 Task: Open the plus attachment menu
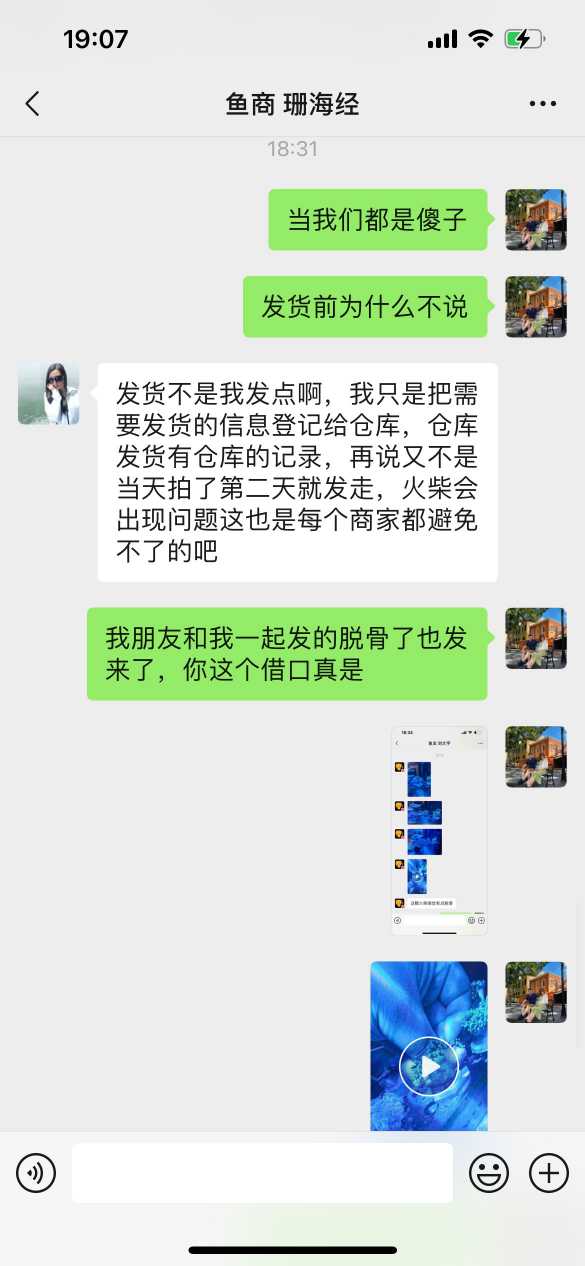tap(548, 1172)
